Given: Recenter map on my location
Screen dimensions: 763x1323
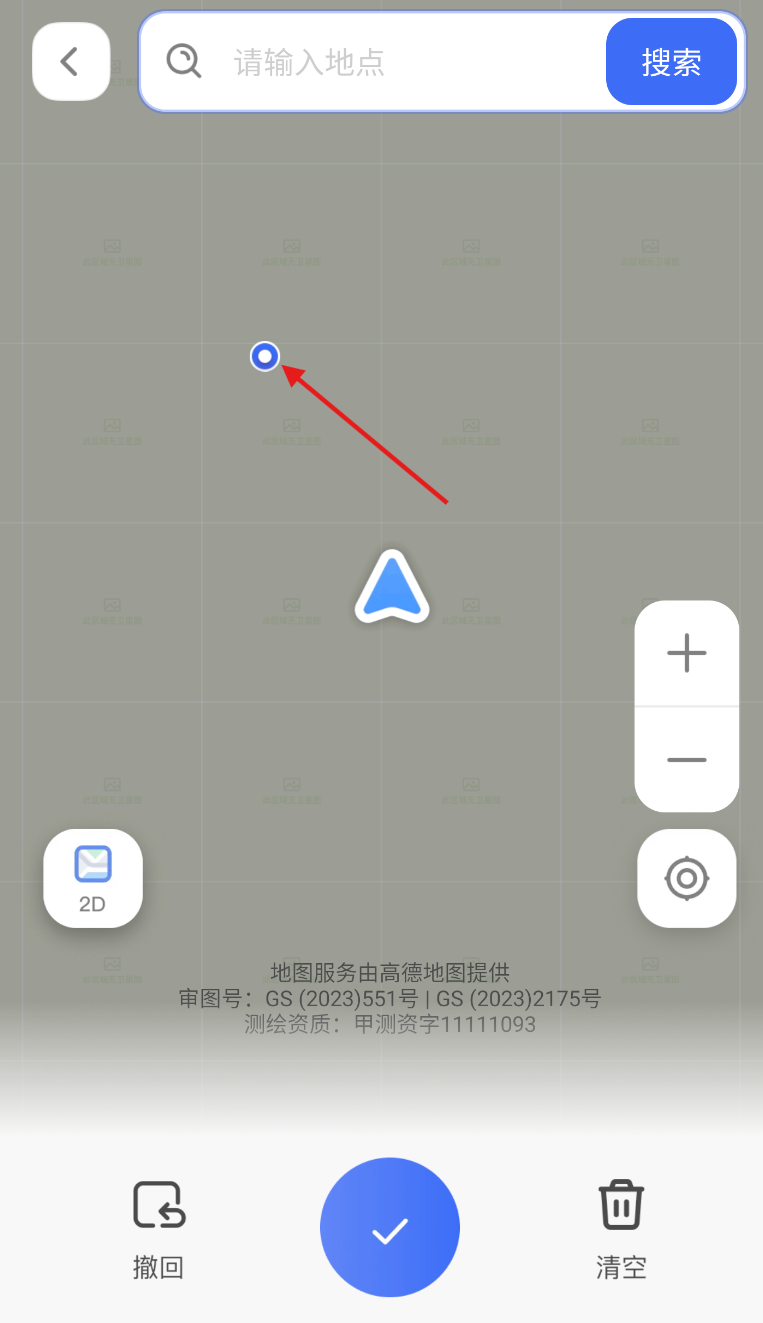Looking at the screenshot, I should [x=687, y=879].
